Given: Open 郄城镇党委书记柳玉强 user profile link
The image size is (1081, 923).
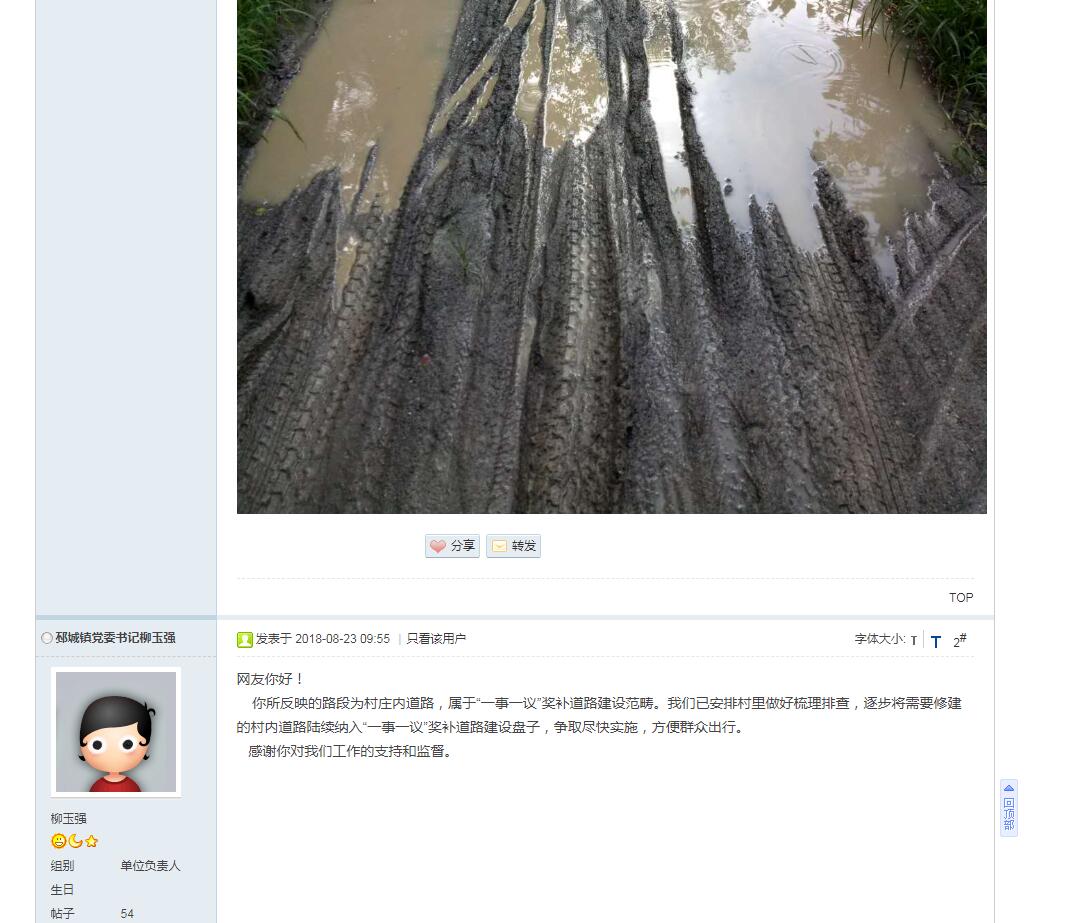Looking at the screenshot, I should 115,638.
